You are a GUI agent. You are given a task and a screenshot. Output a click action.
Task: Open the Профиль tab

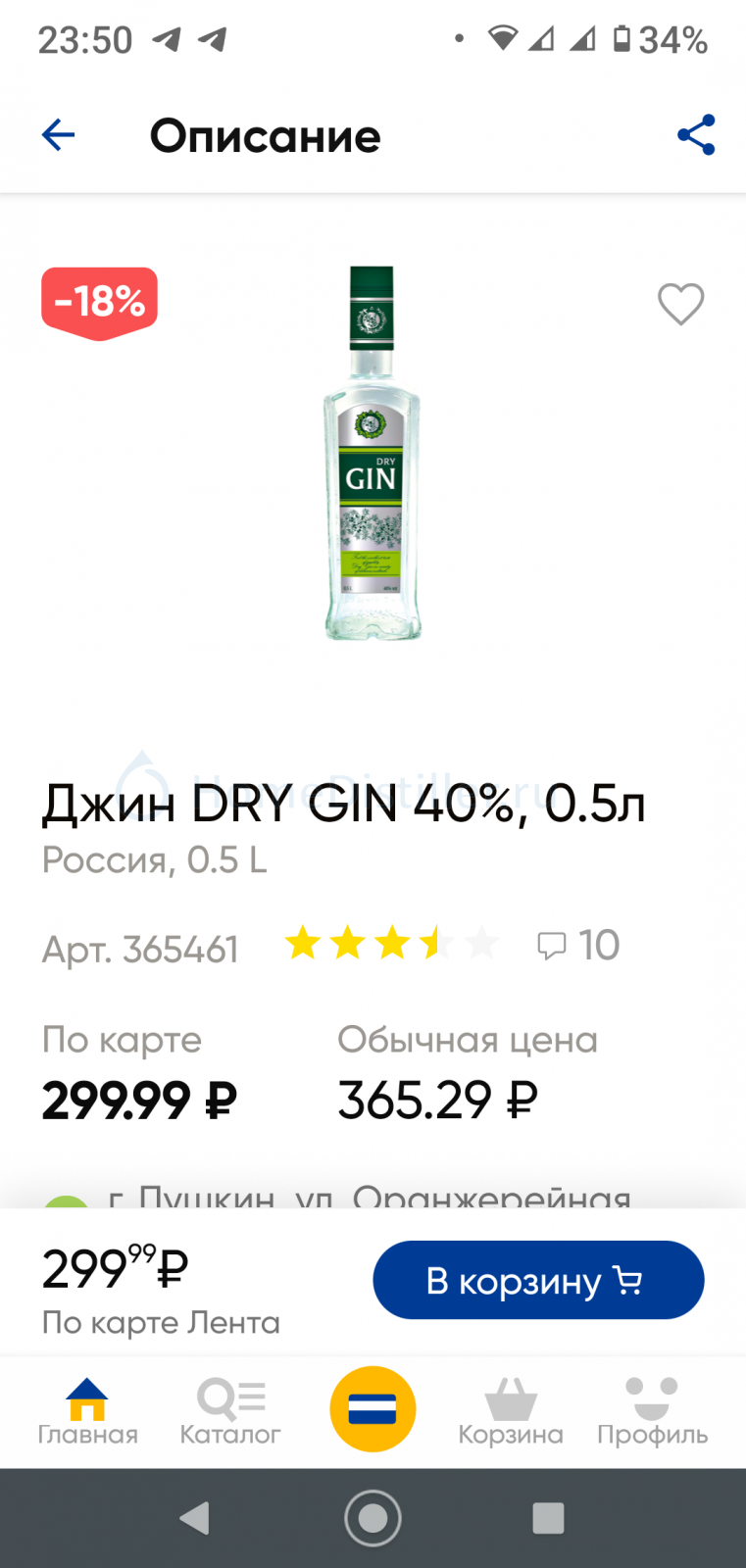coord(652,1412)
